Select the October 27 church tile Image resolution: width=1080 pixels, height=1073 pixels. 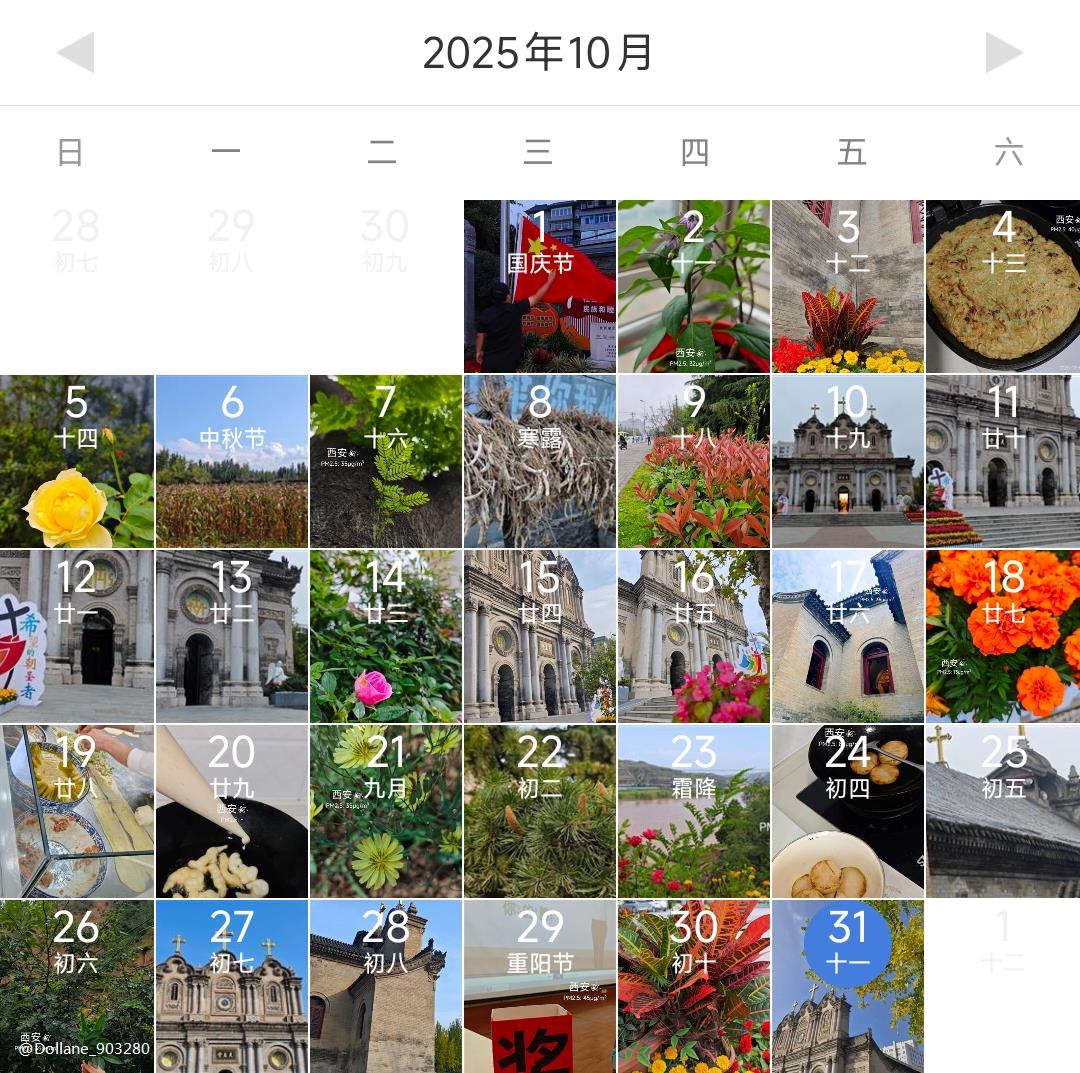[232, 986]
